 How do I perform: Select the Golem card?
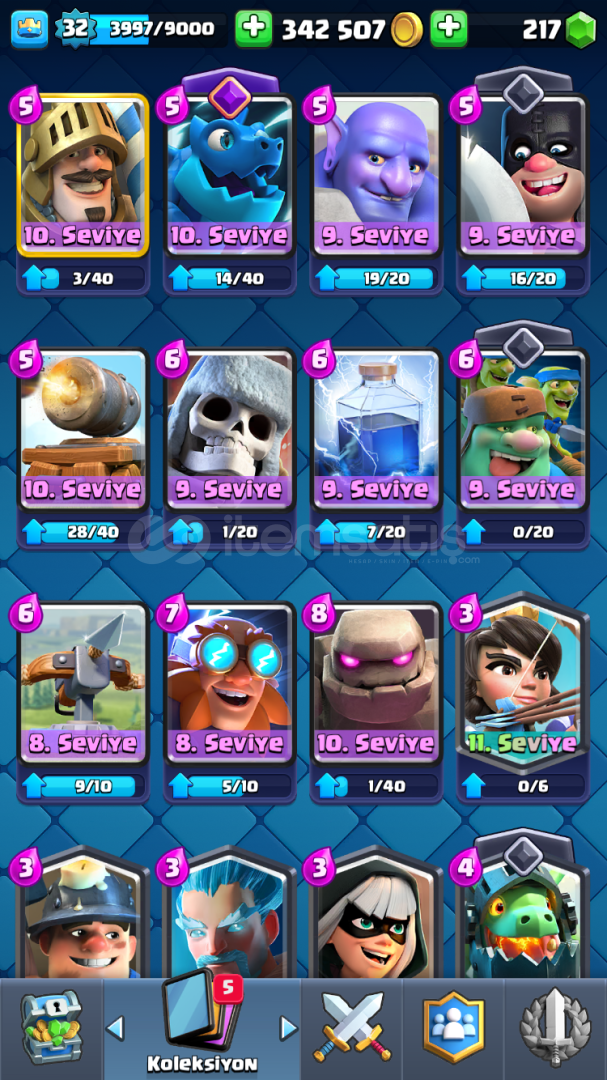pos(376,683)
